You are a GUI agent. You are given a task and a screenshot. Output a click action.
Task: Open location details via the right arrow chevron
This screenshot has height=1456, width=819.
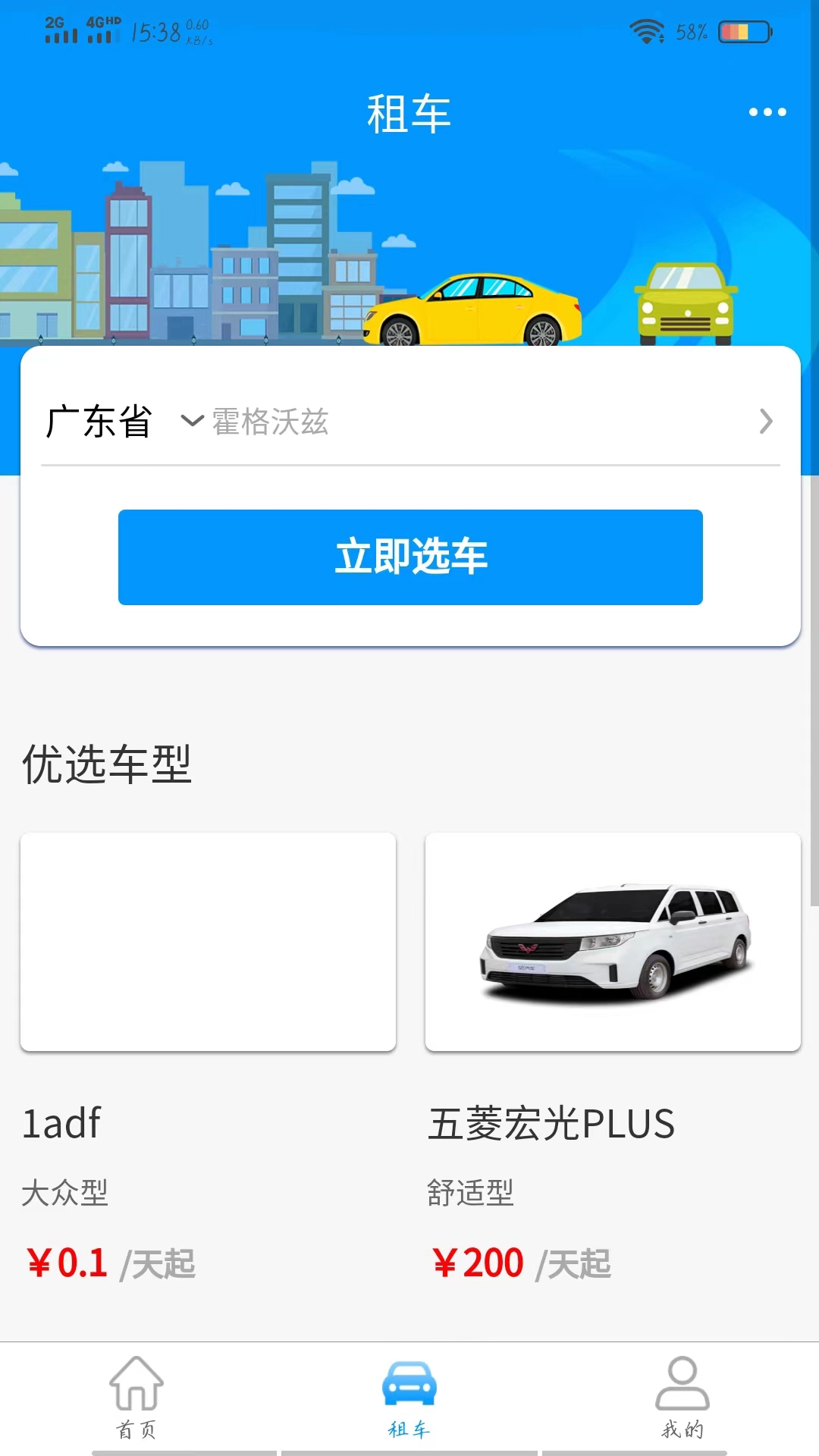(767, 422)
